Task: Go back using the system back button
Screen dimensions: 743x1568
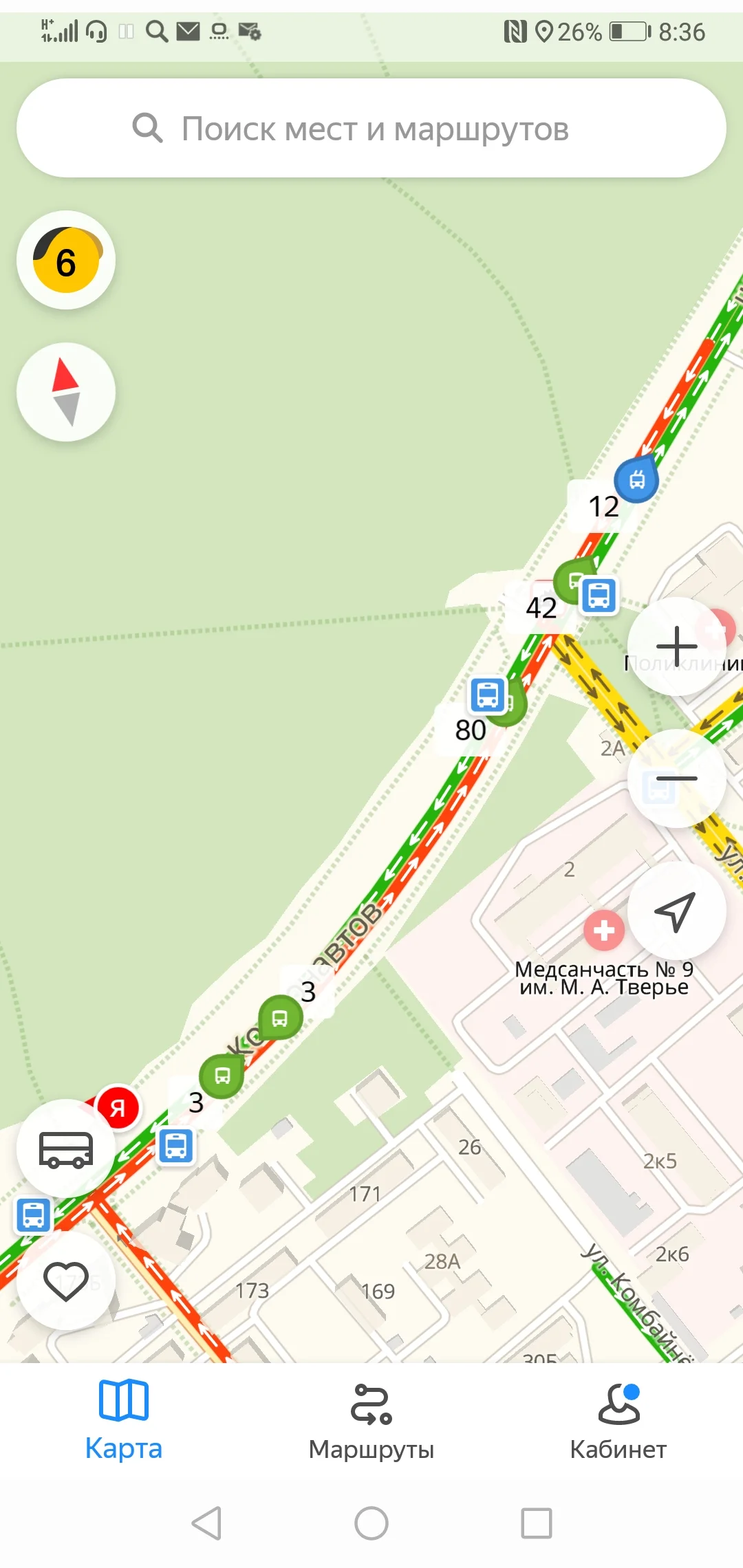Action: 206,1523
